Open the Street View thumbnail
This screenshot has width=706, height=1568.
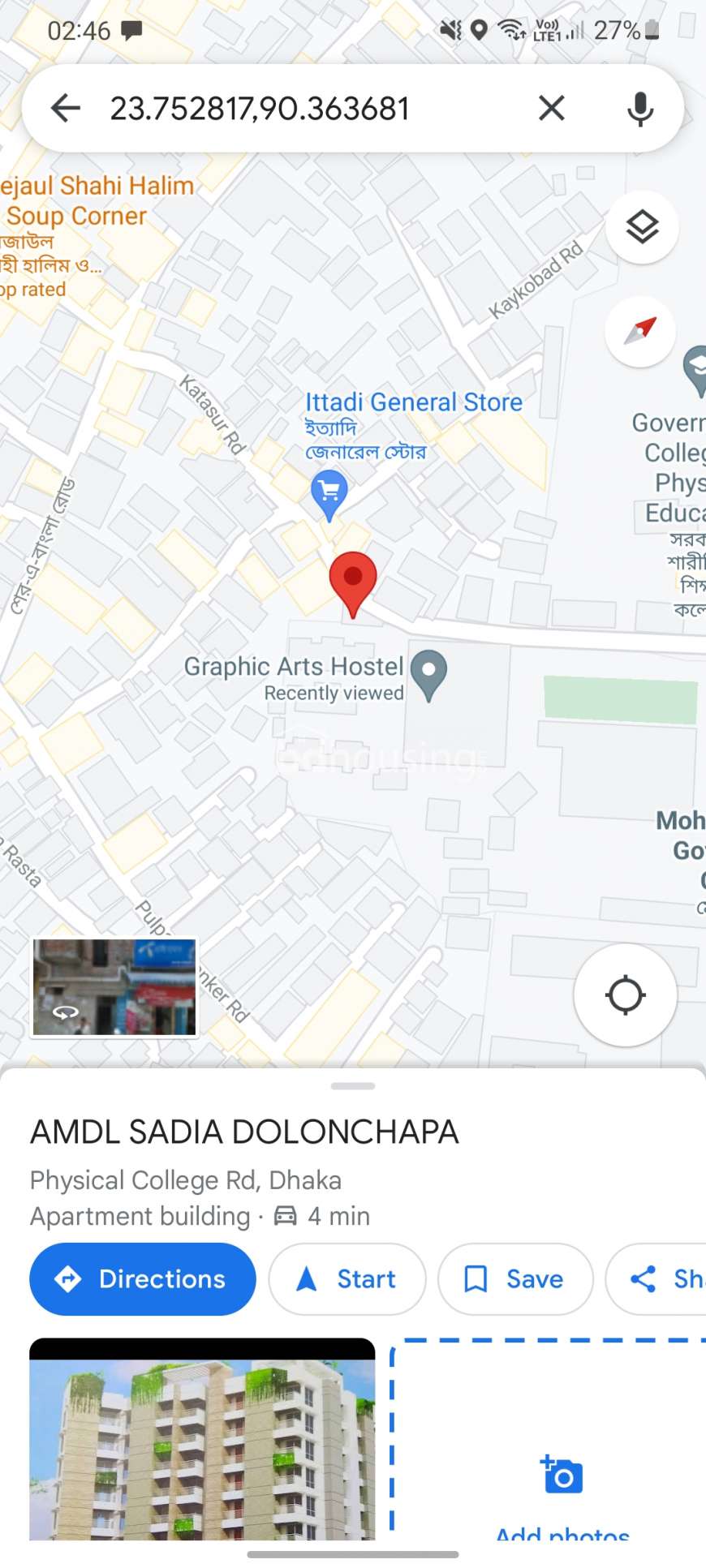(114, 987)
